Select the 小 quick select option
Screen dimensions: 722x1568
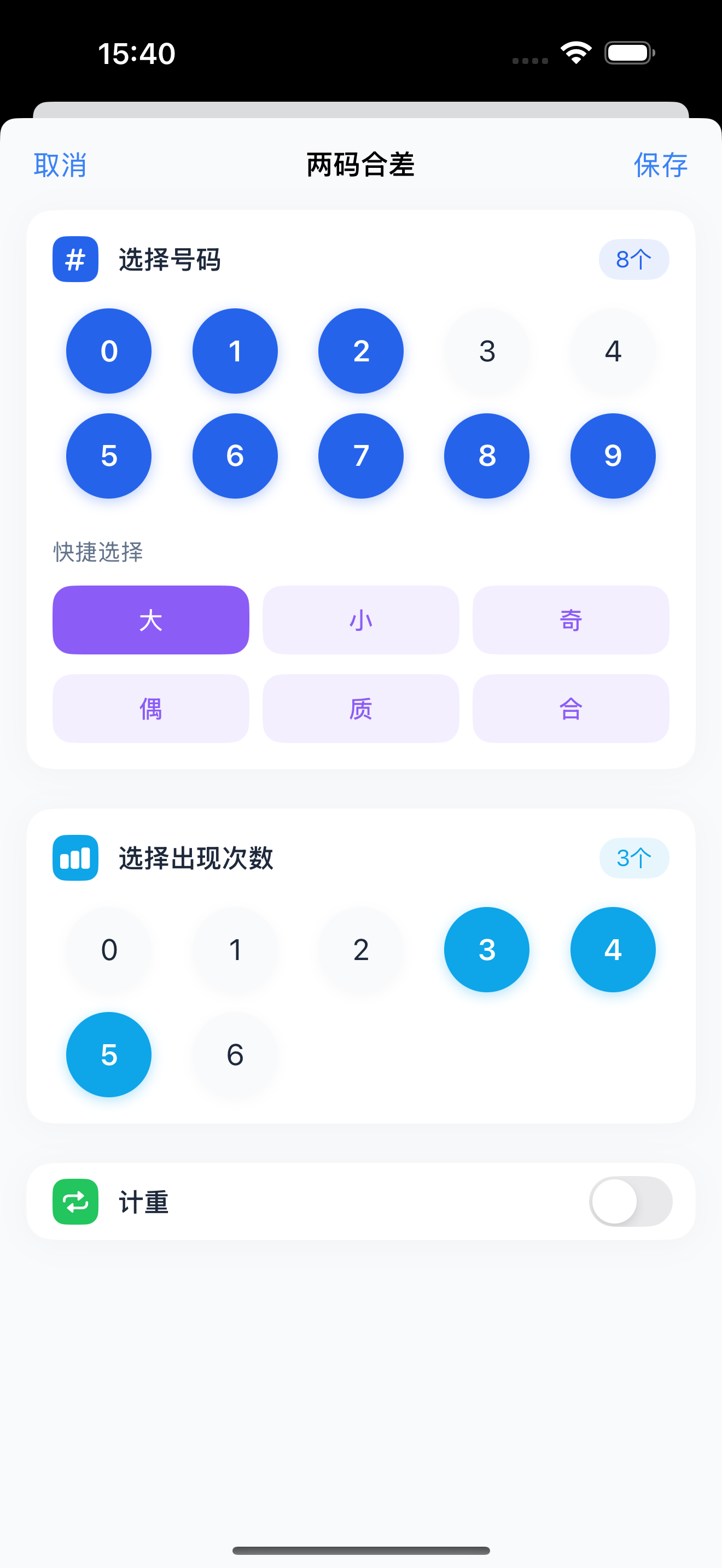tap(360, 619)
